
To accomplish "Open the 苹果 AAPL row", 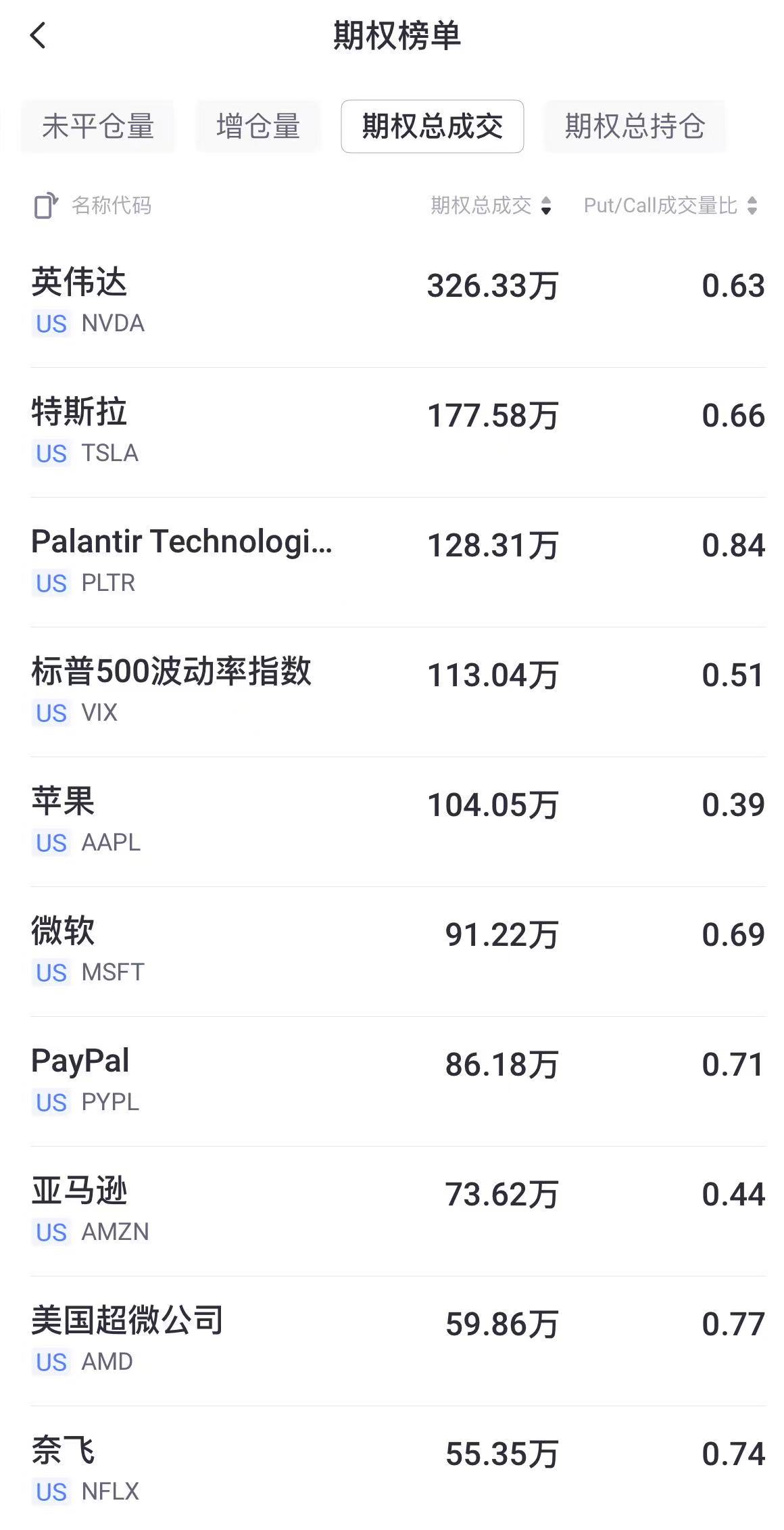I will [x=392, y=821].
